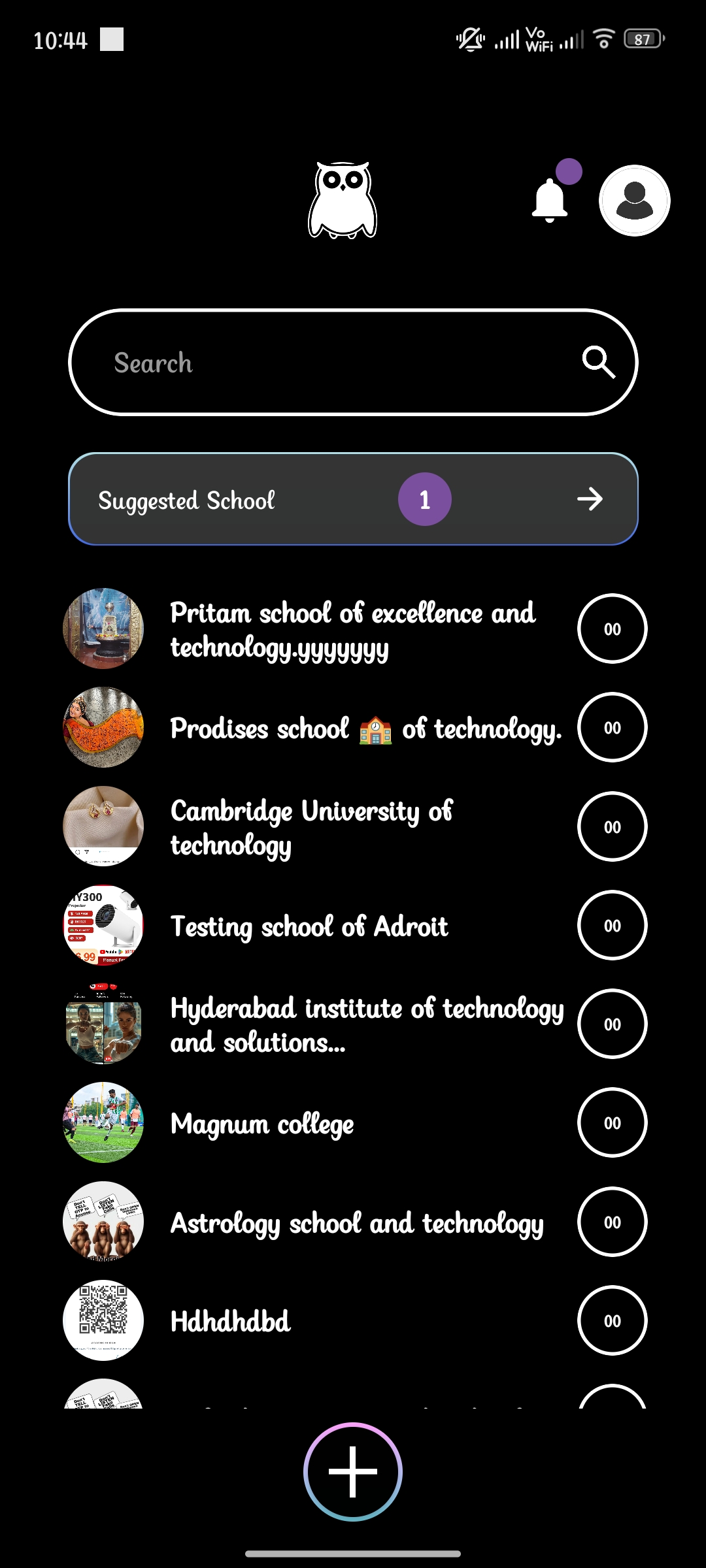706x1568 pixels.
Task: Open the notifications bell
Action: (x=550, y=200)
